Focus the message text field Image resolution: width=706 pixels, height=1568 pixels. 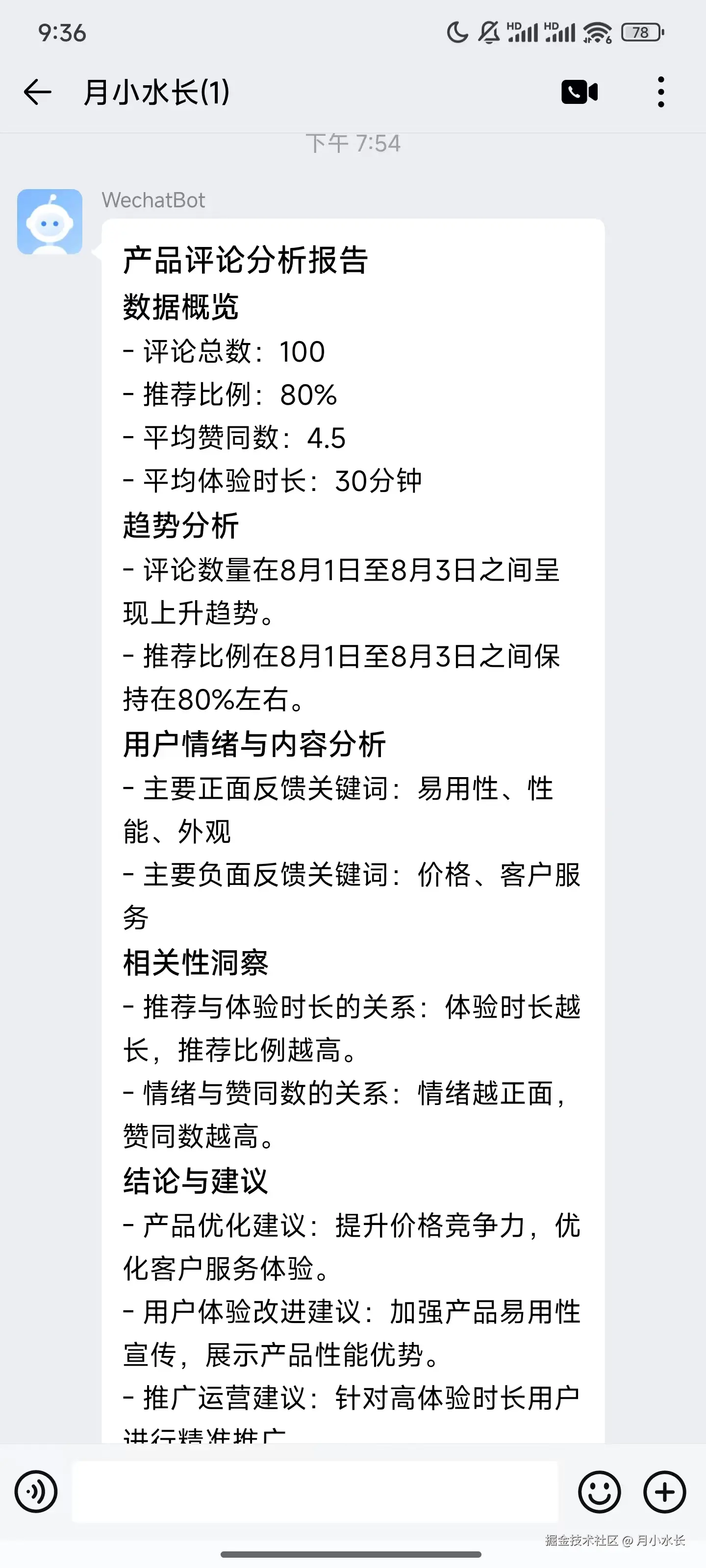coord(314,1492)
